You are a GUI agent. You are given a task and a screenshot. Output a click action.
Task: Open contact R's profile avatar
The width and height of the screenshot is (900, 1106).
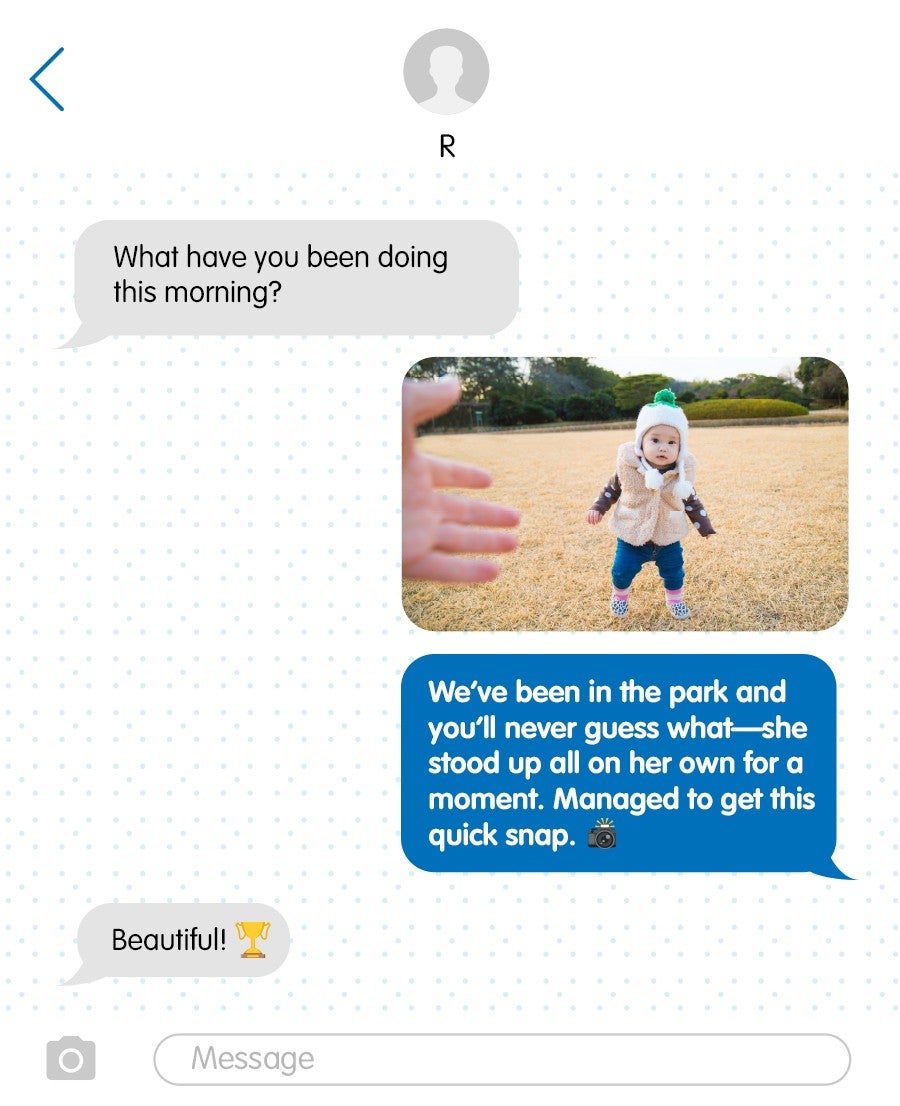tap(446, 72)
